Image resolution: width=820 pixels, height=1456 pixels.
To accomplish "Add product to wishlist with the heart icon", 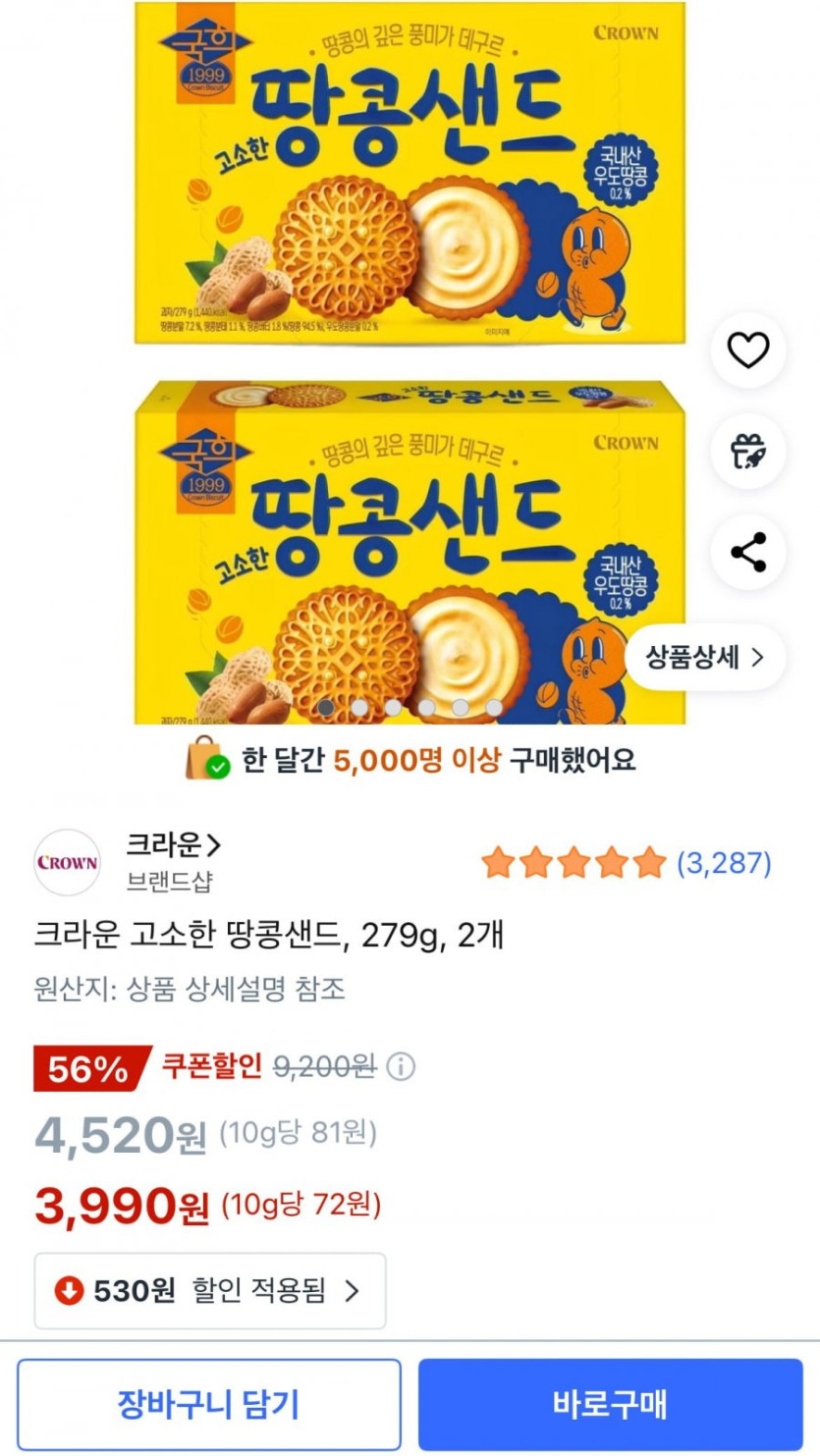I will pos(748,348).
